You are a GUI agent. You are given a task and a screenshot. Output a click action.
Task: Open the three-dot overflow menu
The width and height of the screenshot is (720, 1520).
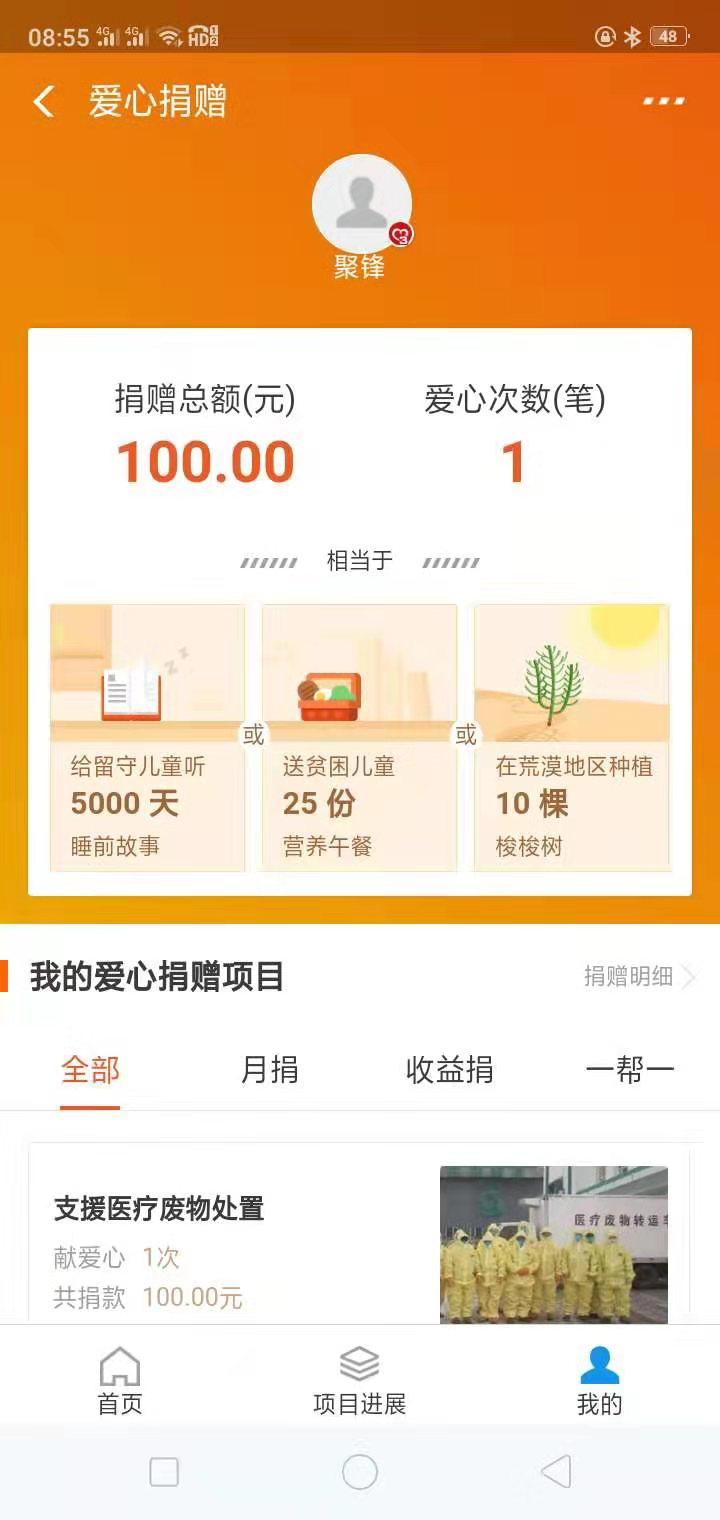[663, 101]
